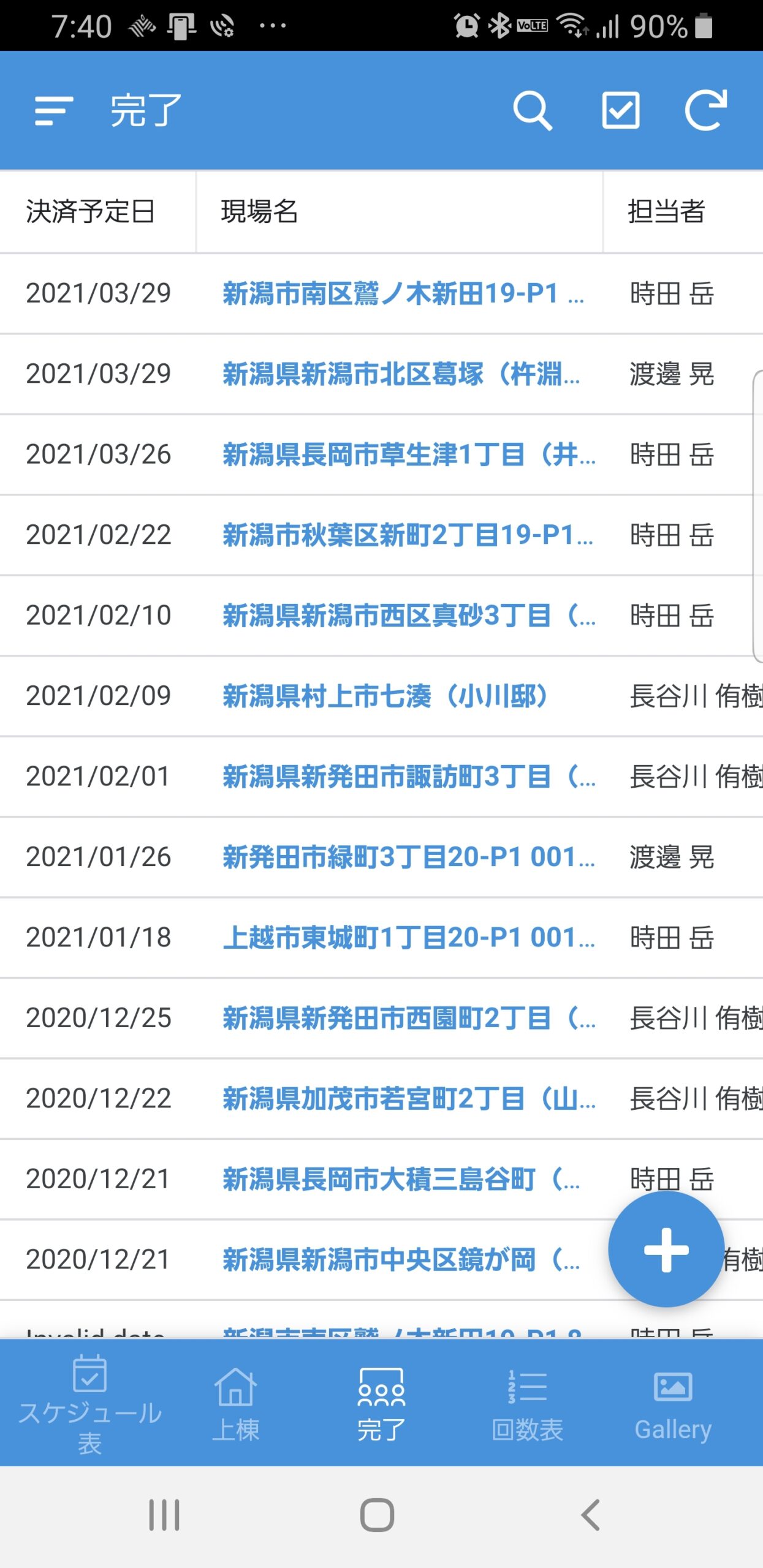Open 新潟県加茂市若宮町2丁目 site link
The height and width of the screenshot is (1568, 763).
(x=409, y=1099)
